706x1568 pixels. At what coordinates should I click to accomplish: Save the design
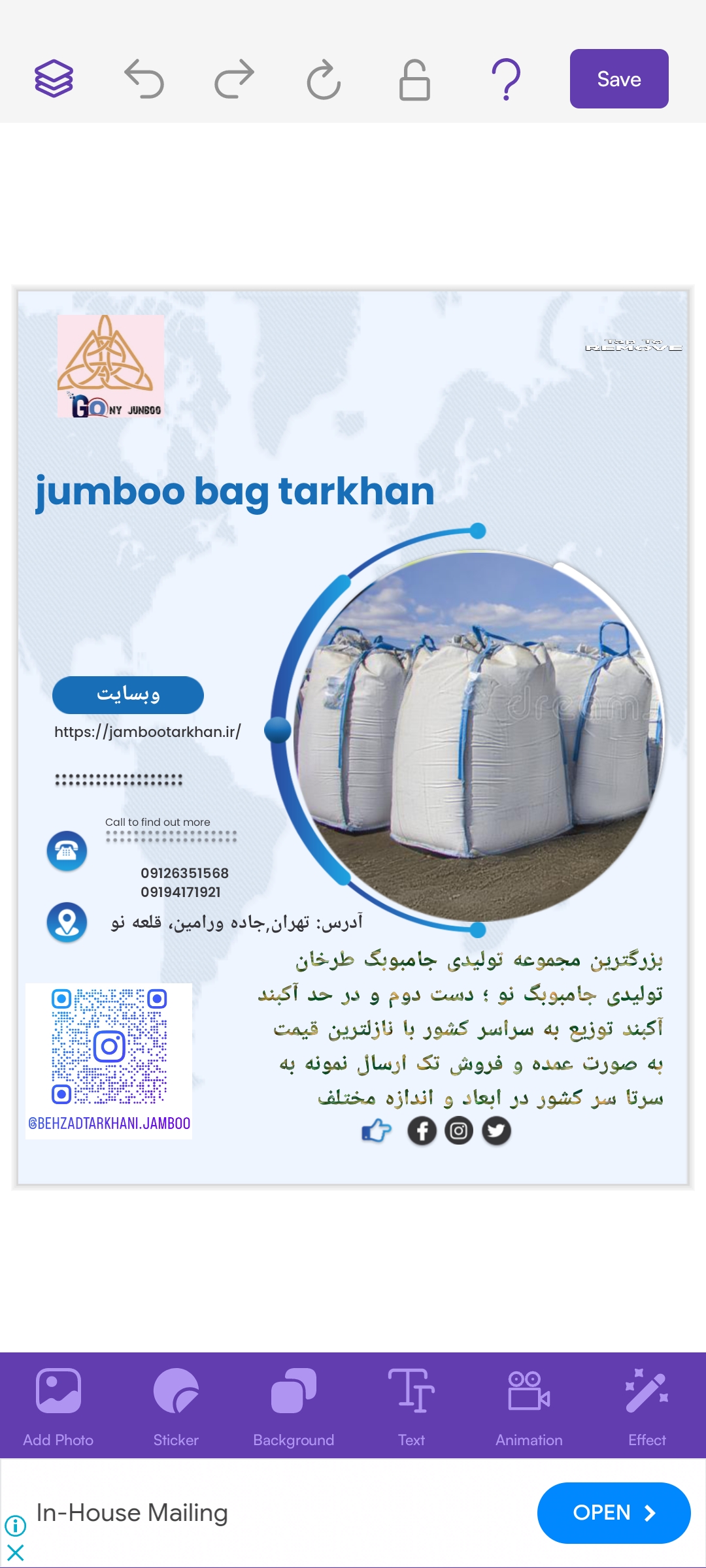click(618, 79)
